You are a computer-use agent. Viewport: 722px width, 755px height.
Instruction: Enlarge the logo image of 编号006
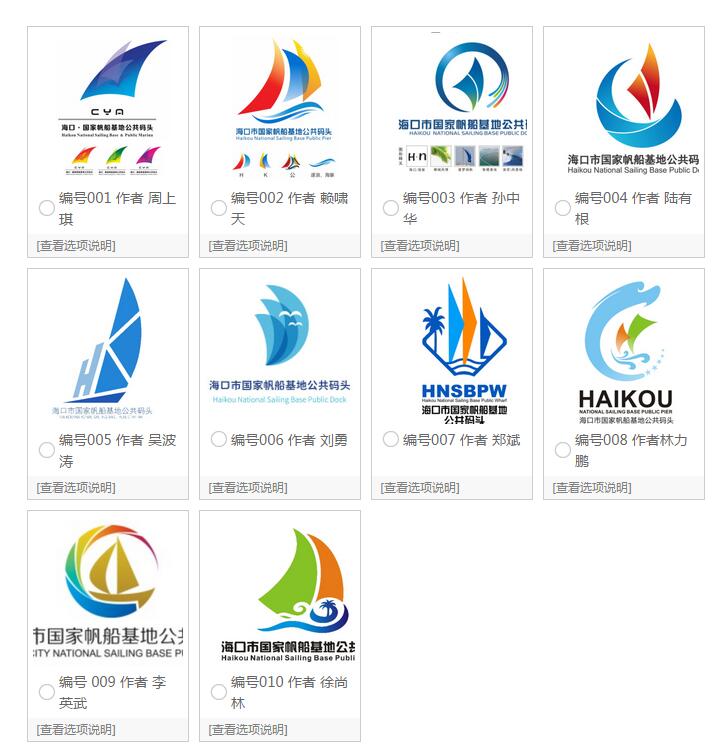280,345
